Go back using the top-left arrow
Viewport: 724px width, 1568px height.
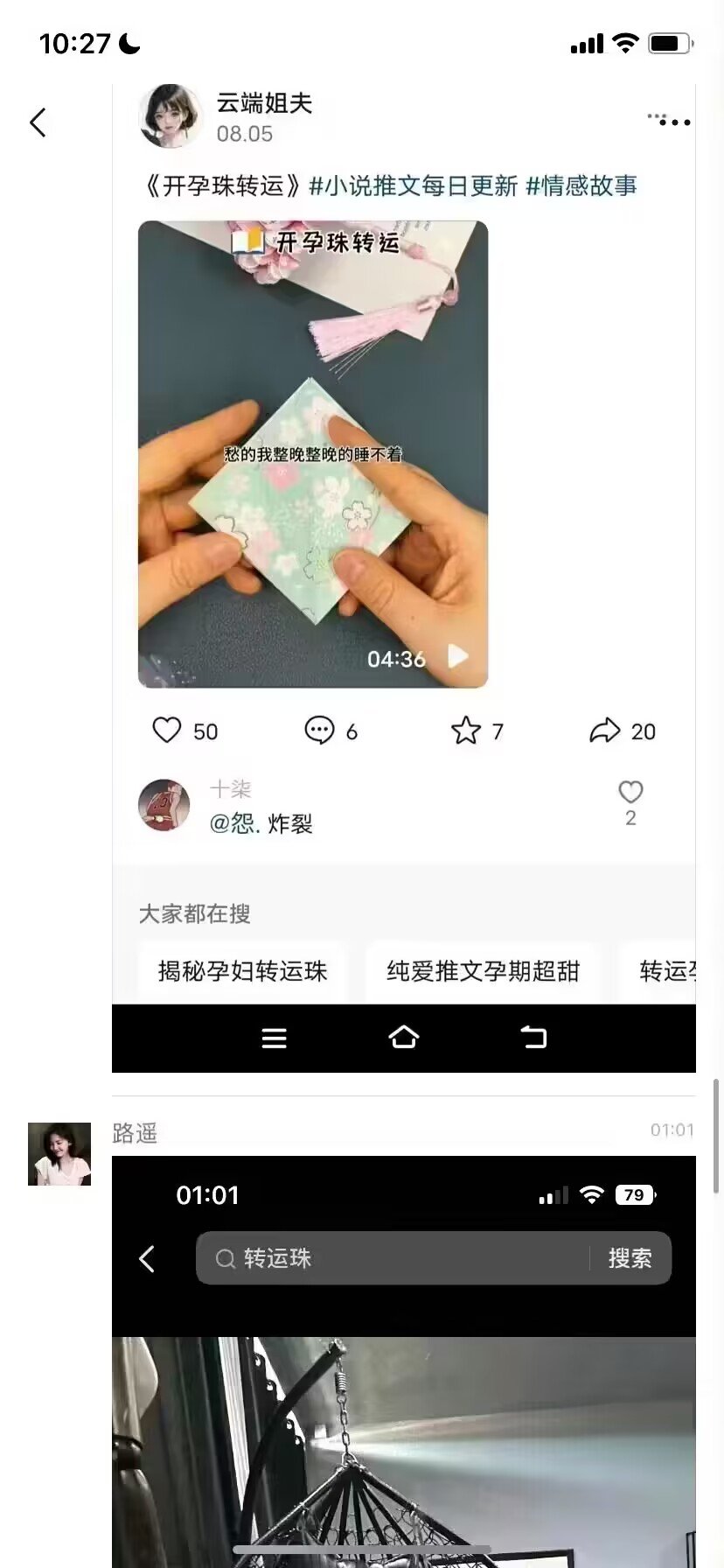(x=38, y=122)
